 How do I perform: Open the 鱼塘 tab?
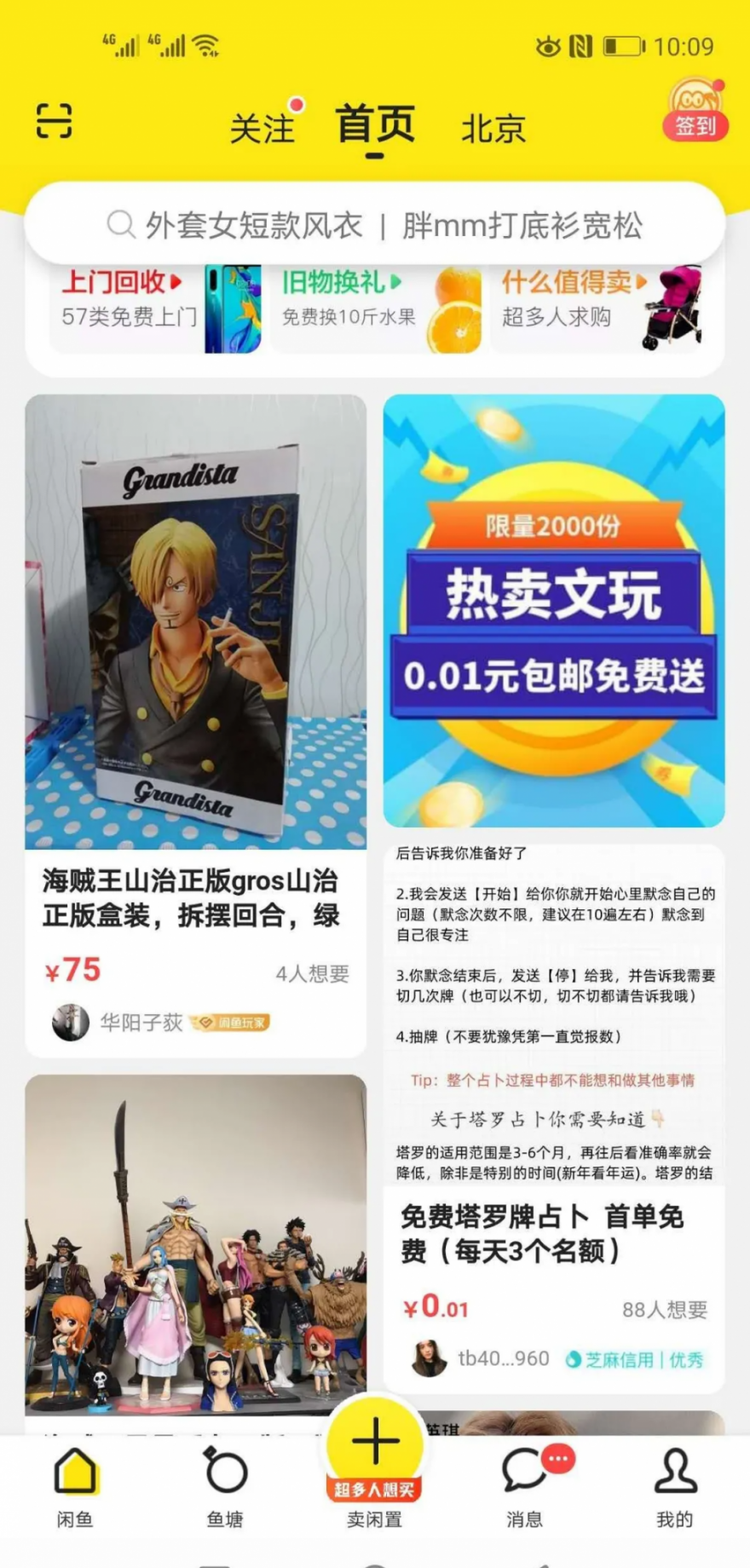(x=225, y=1486)
